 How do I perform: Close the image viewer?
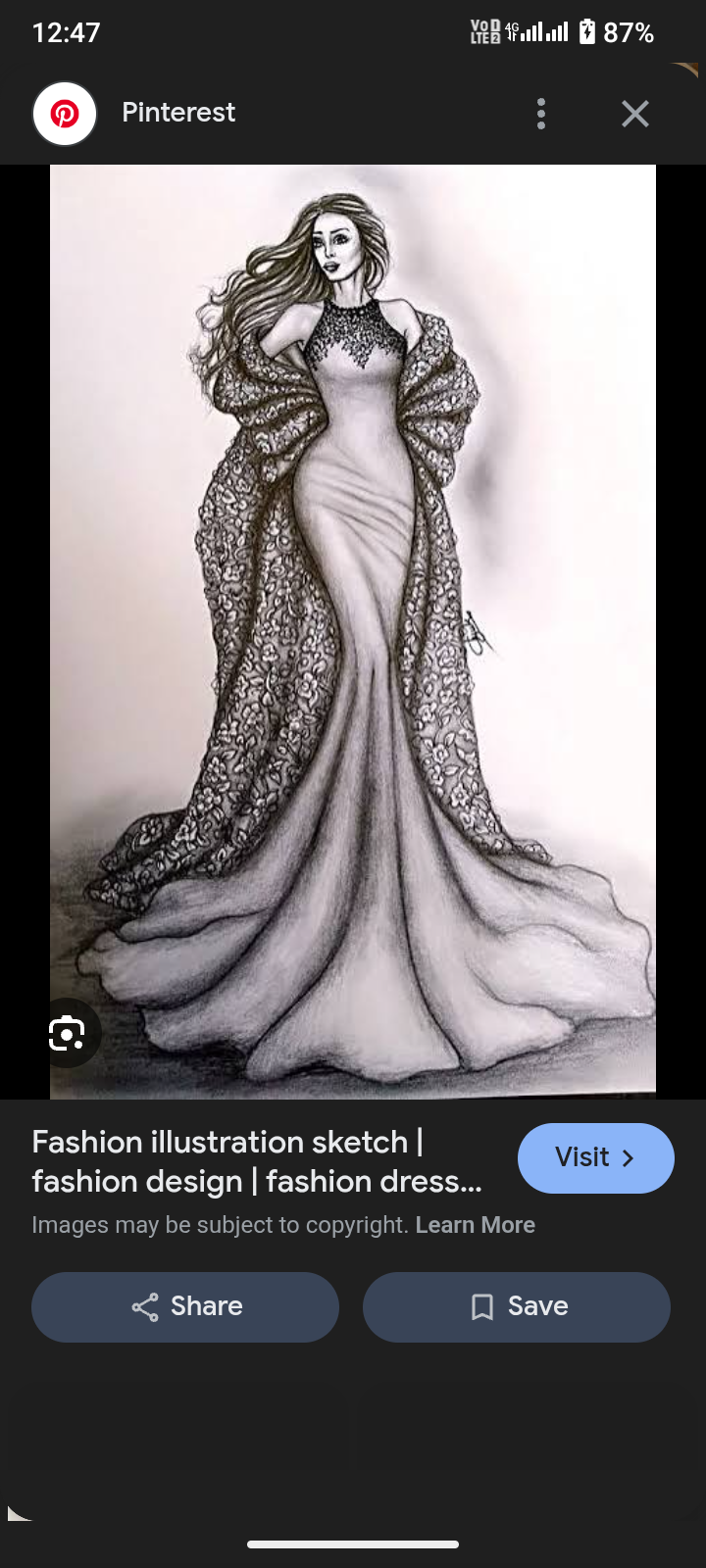[635, 114]
